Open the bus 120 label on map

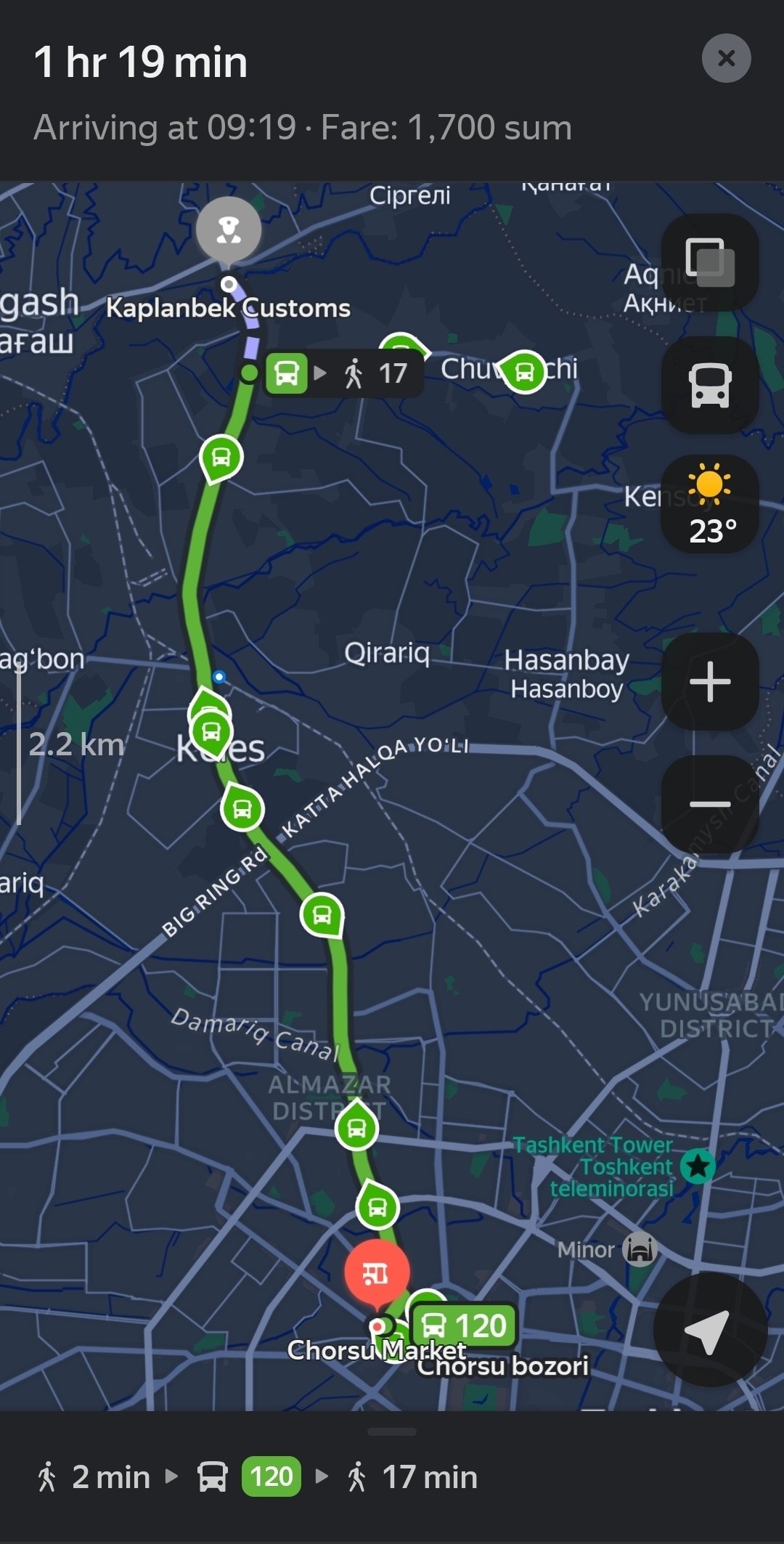(x=465, y=1325)
